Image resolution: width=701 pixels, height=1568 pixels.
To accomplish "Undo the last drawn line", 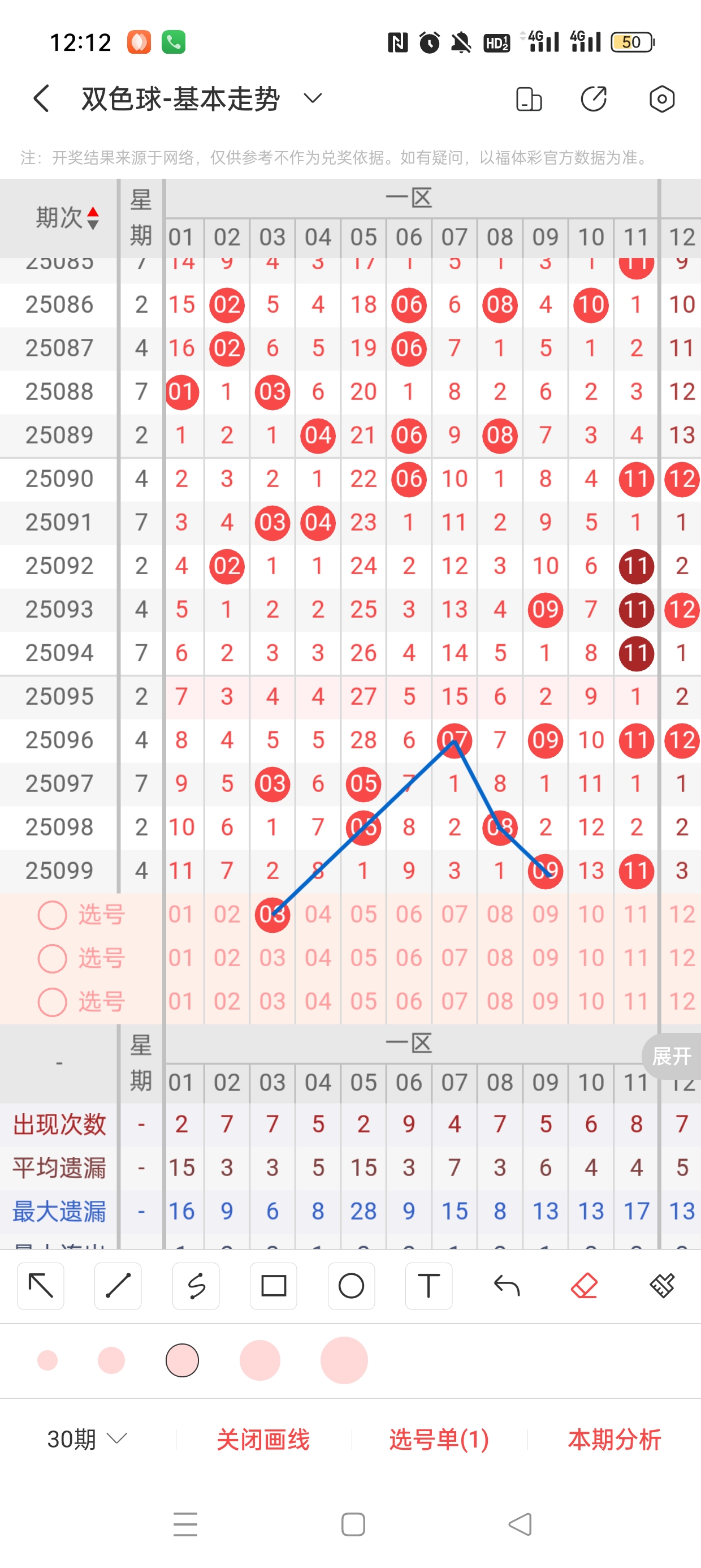I will (507, 1286).
